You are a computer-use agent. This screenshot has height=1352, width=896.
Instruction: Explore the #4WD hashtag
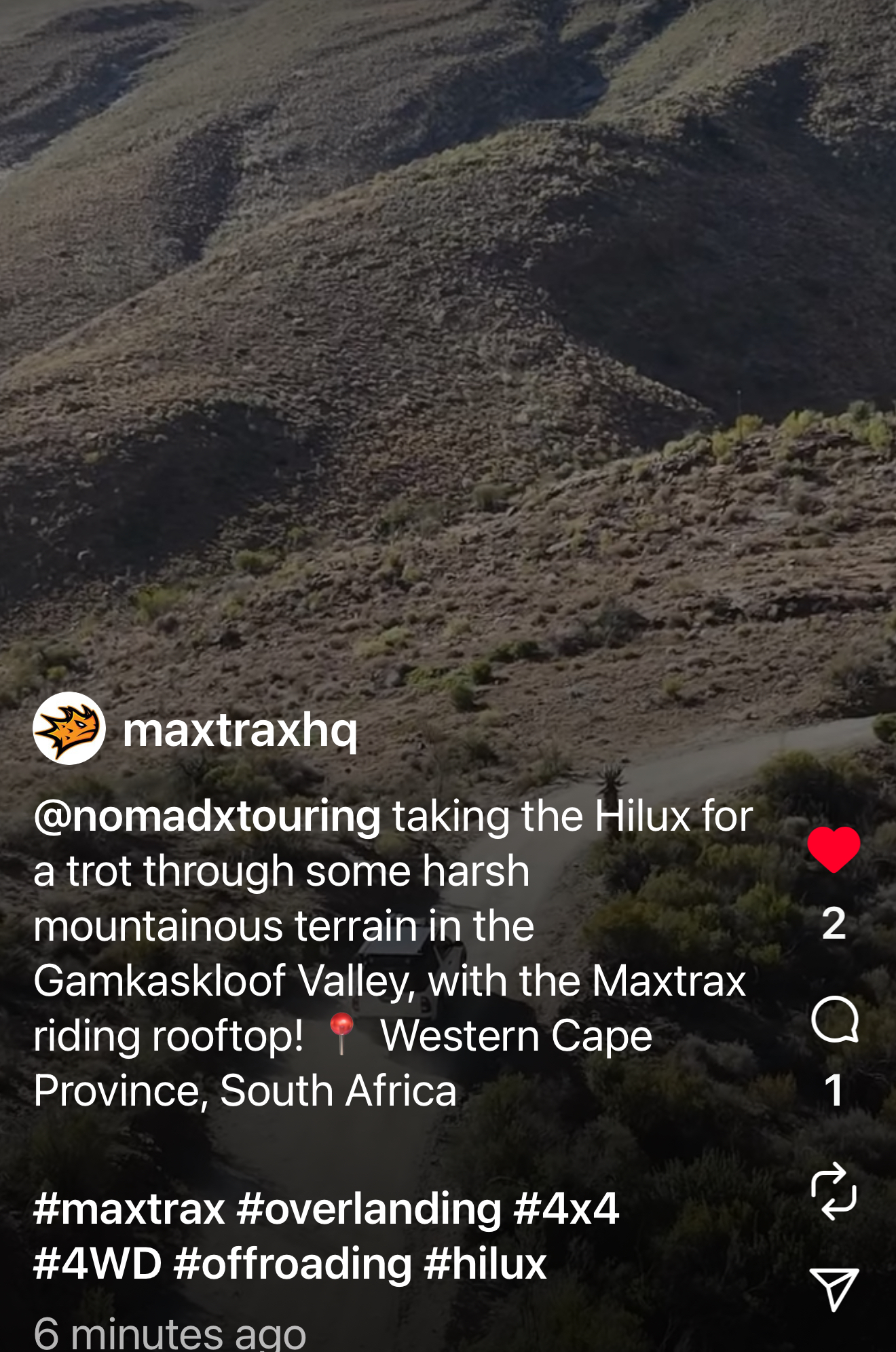[98, 1264]
